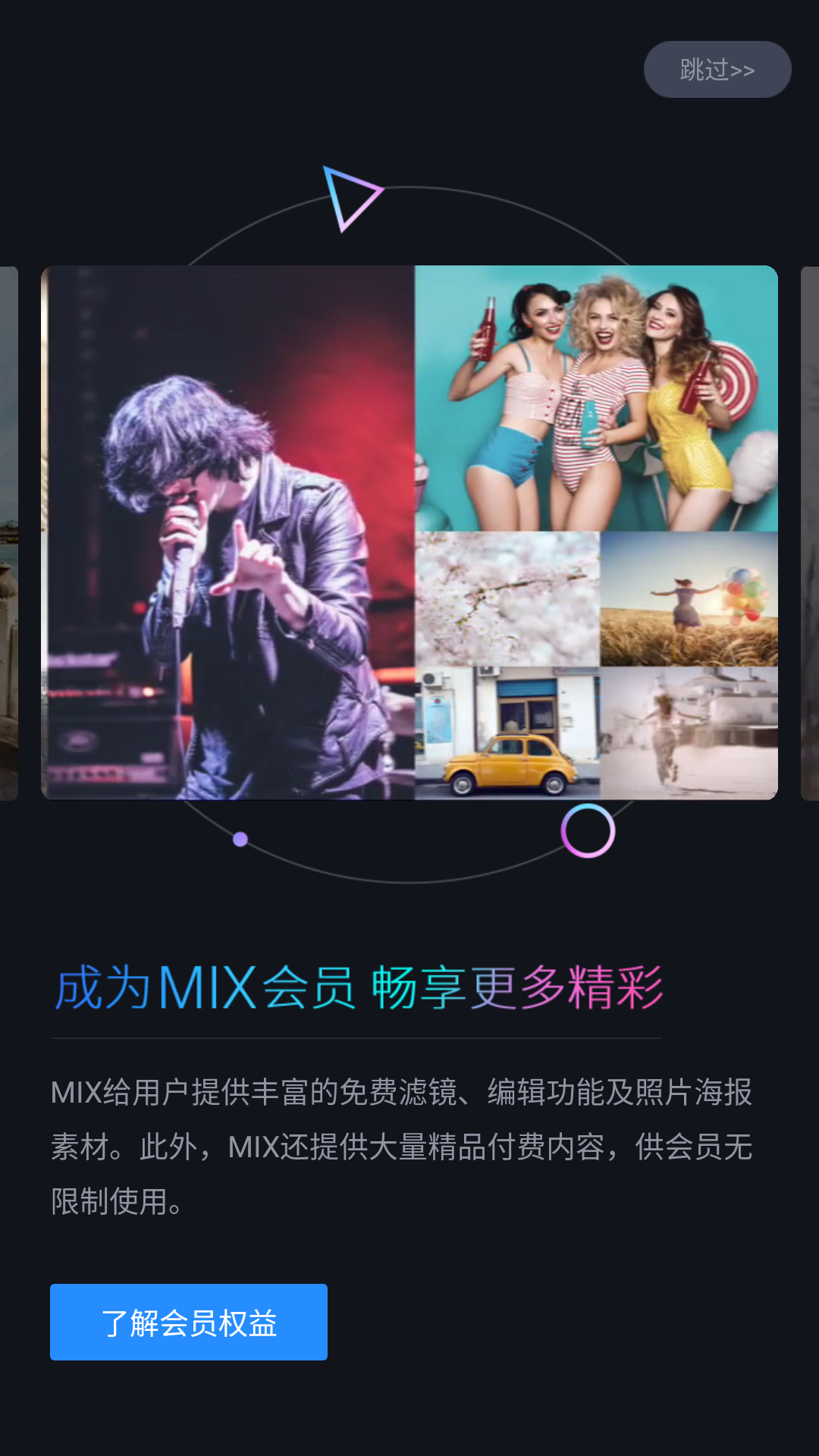Viewport: 819px width, 1456px height.
Task: Click the purple gradient triangle decoration
Action: point(353,197)
